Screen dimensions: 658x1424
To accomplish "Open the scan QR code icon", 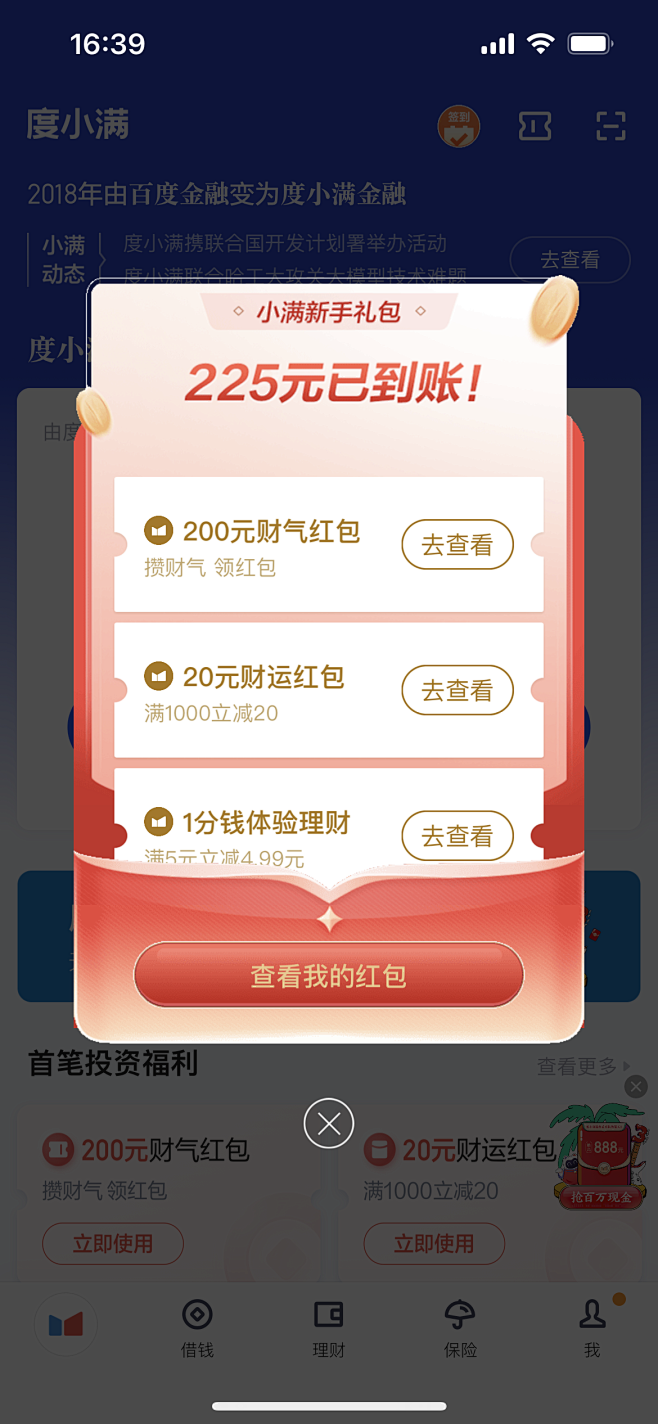I will (610, 126).
